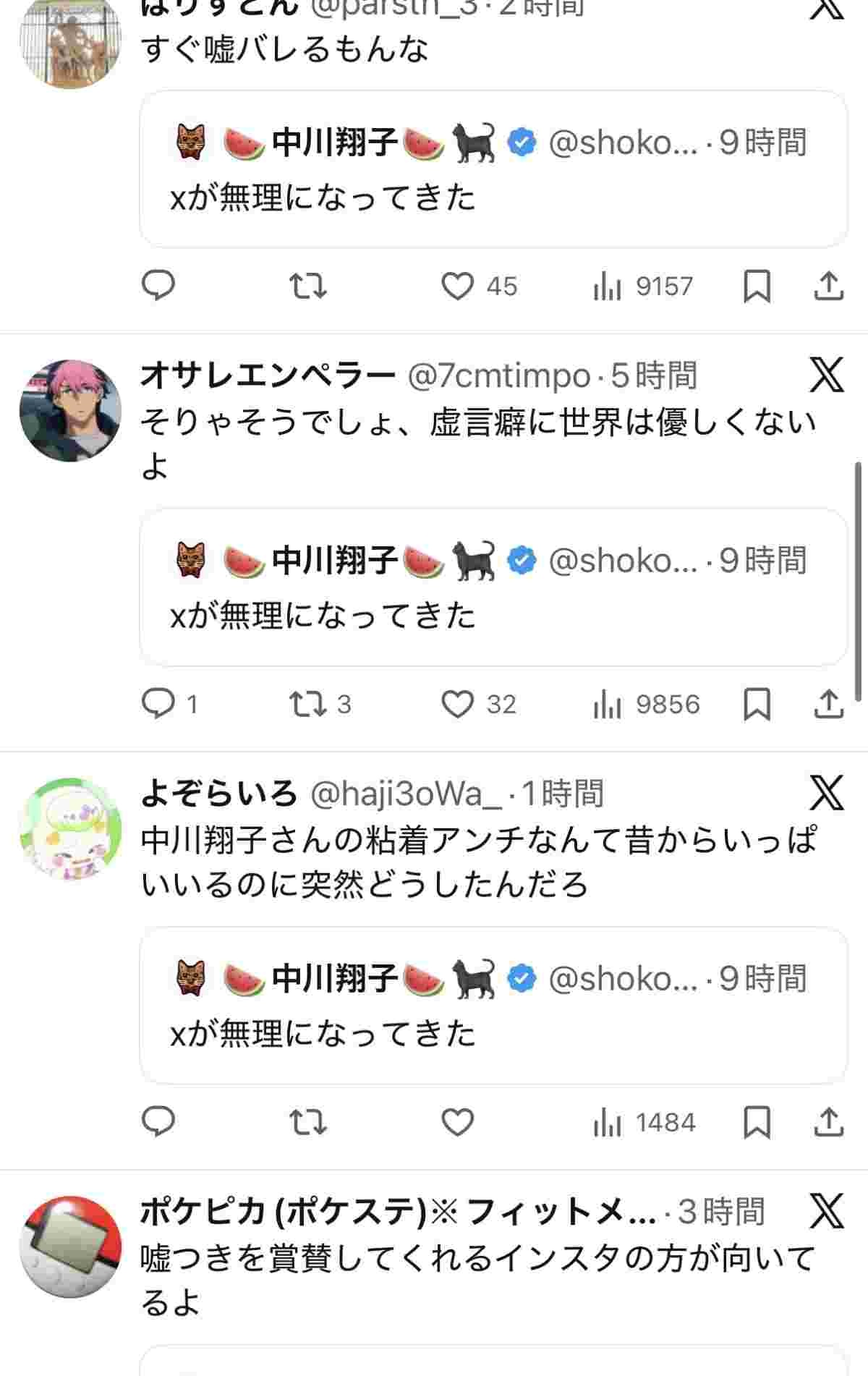The height and width of the screenshot is (1376, 868).
Task: Open オサレエンペラー's profile avatar
Action: click(70, 410)
